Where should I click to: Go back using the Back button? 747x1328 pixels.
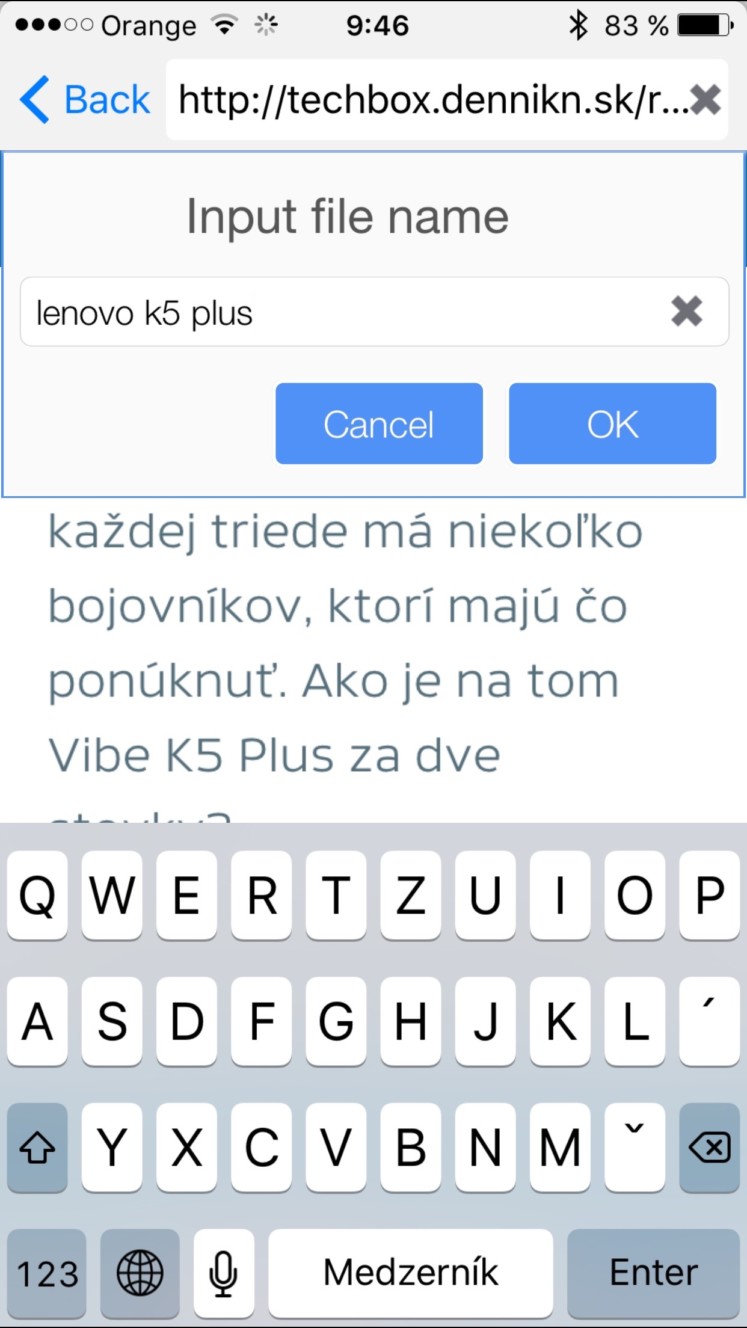tap(85, 100)
